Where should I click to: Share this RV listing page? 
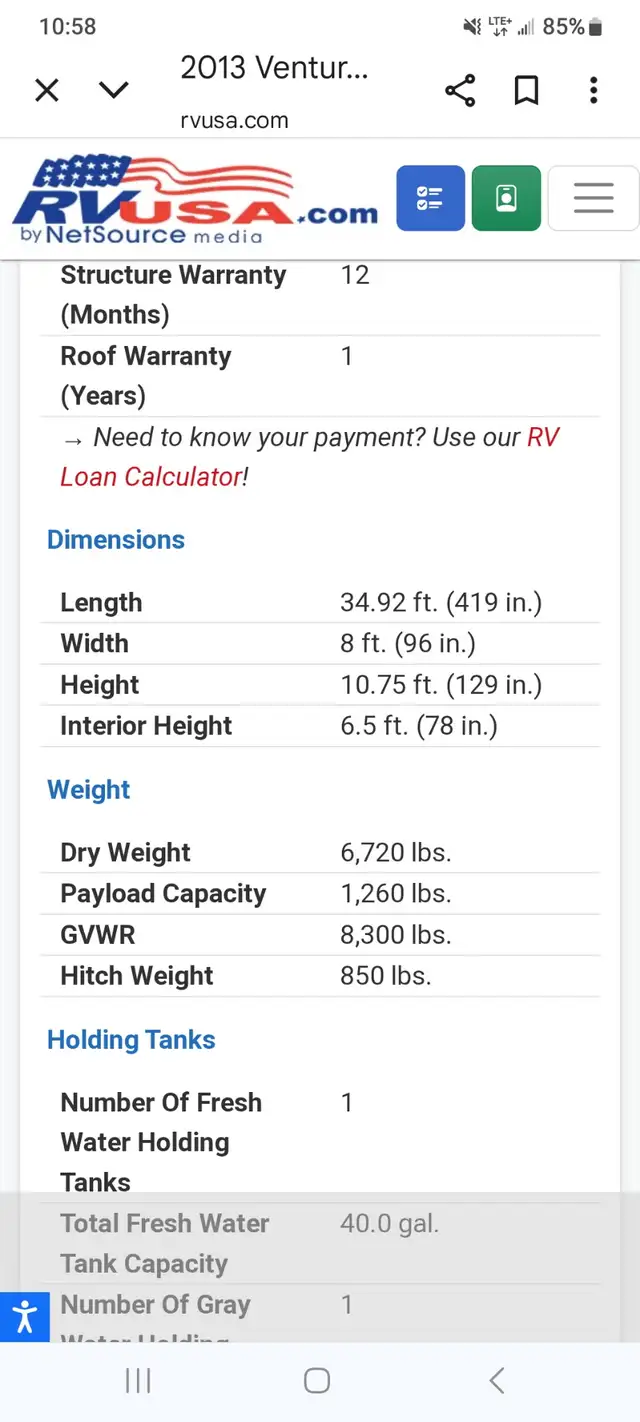460,91
